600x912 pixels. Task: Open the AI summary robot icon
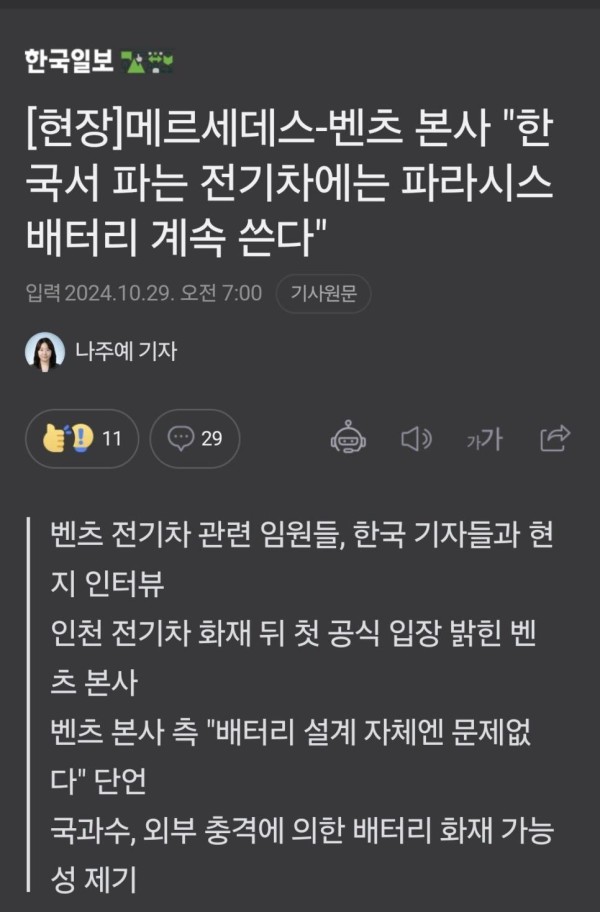(347, 438)
